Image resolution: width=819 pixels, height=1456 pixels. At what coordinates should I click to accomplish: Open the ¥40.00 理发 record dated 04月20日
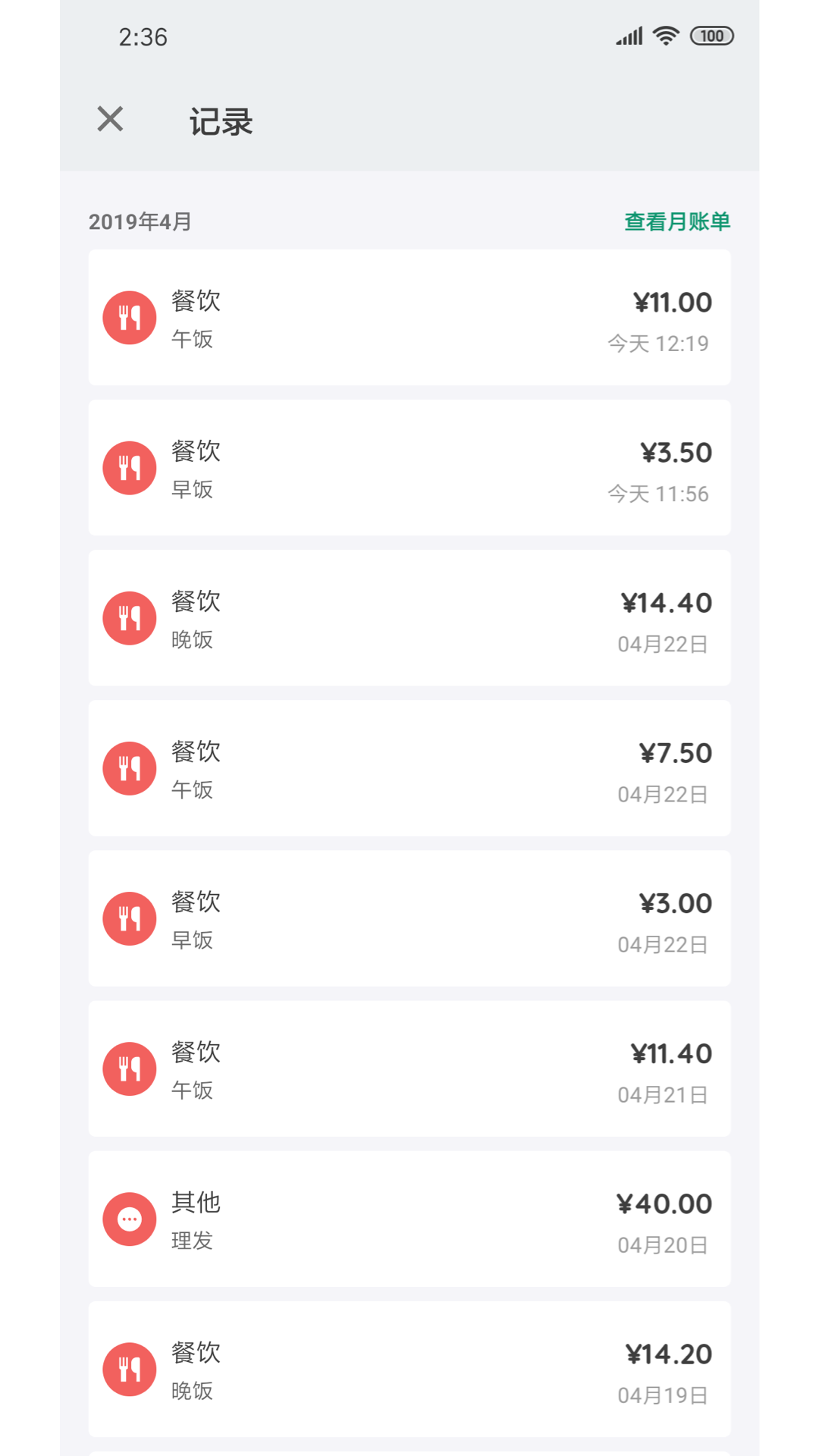pyautogui.click(x=409, y=1218)
